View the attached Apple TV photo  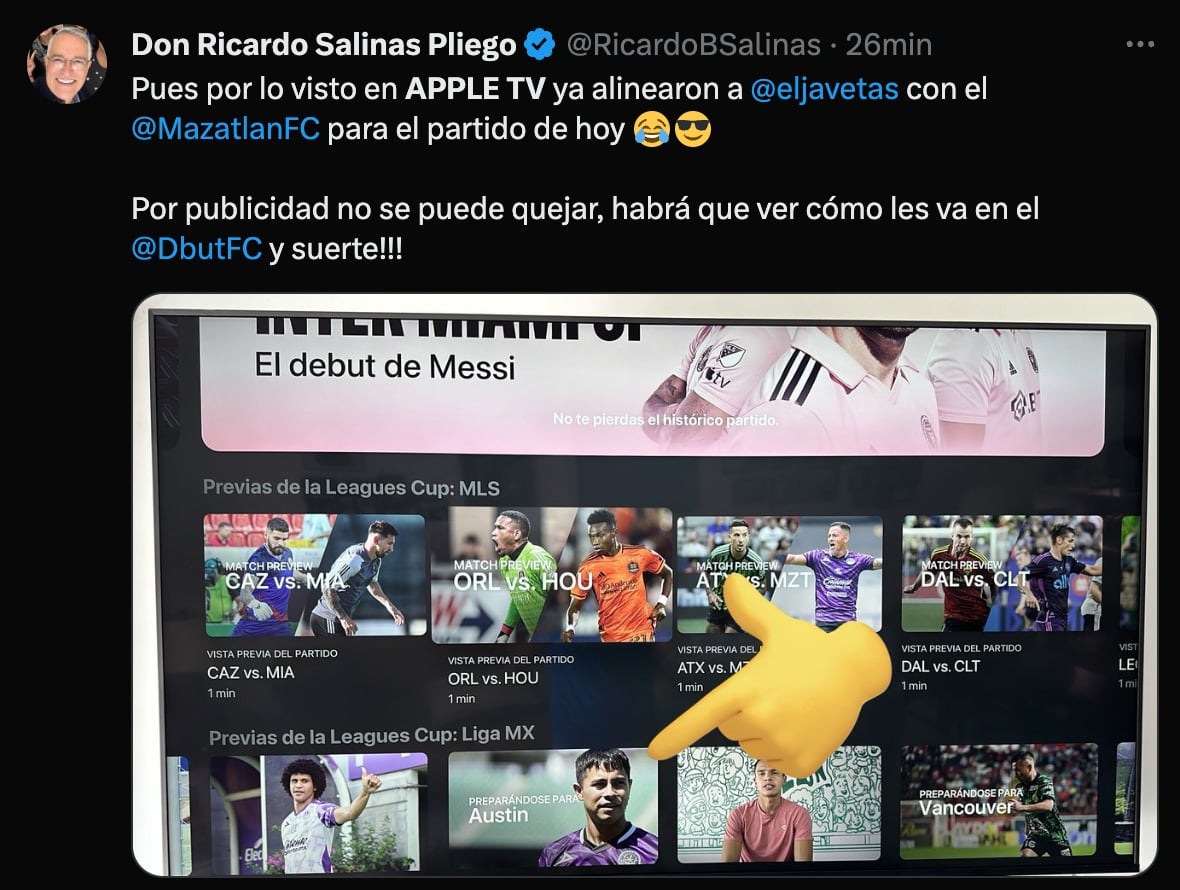tap(644, 585)
